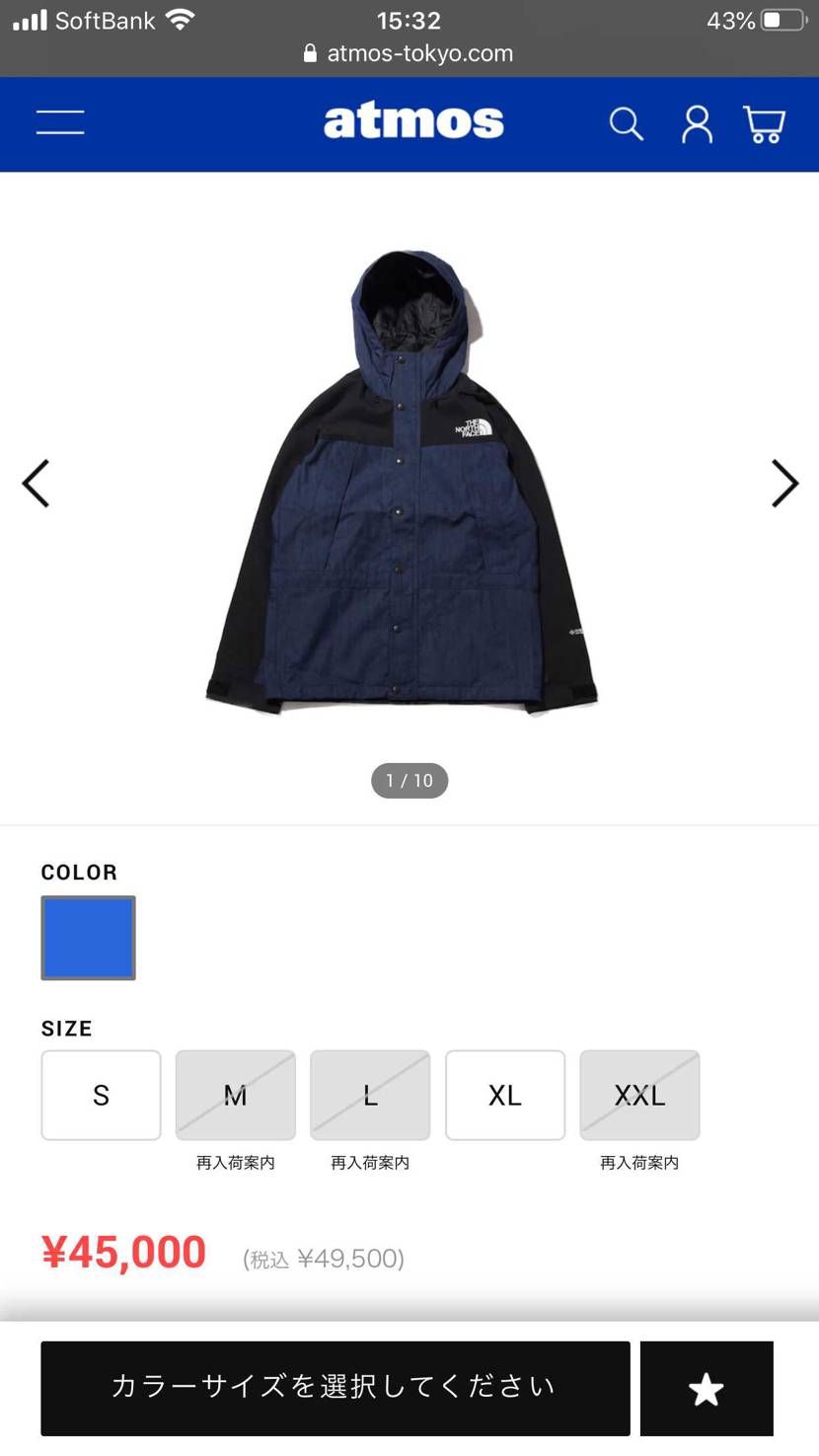Tap the カラーサイズを選択してください button

pos(335,1387)
